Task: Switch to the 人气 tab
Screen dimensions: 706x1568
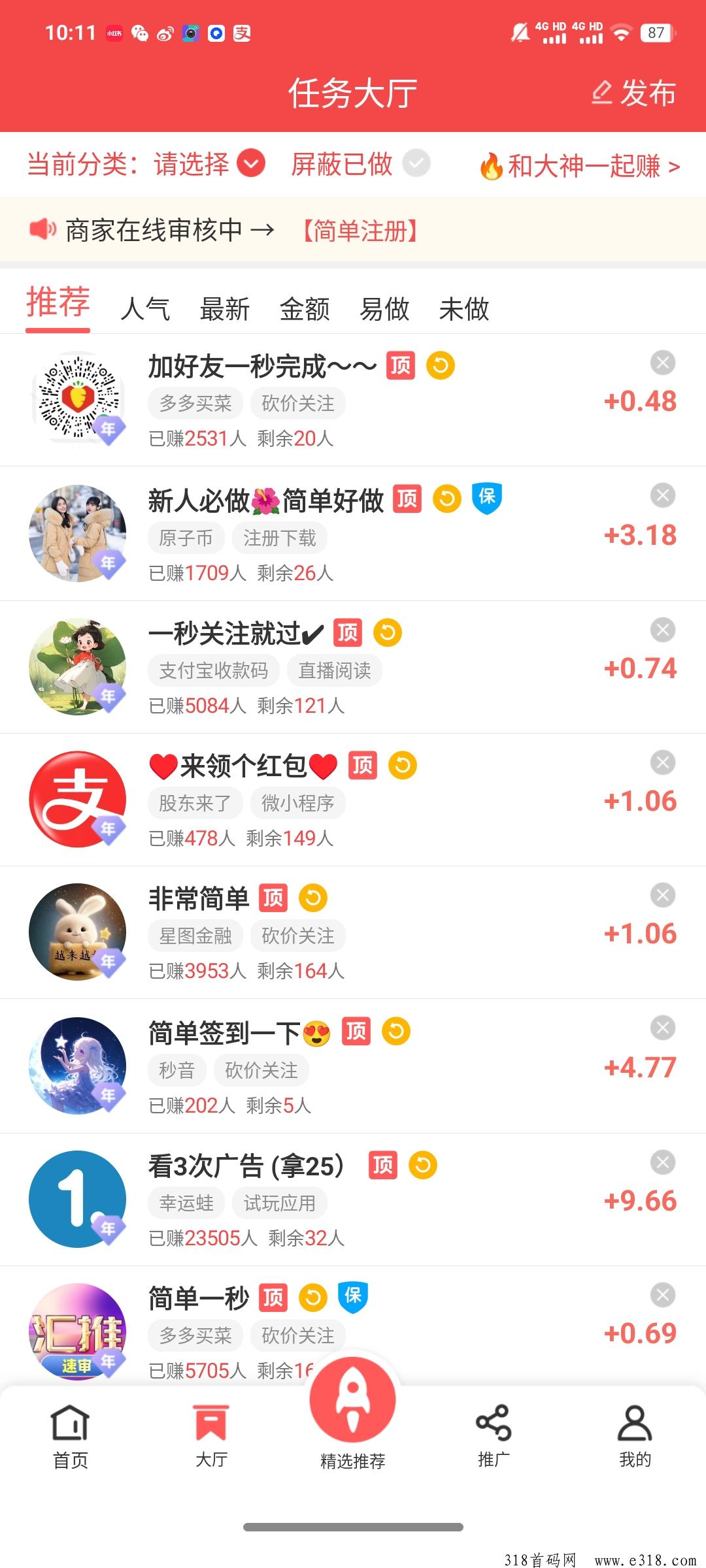Action: click(145, 308)
